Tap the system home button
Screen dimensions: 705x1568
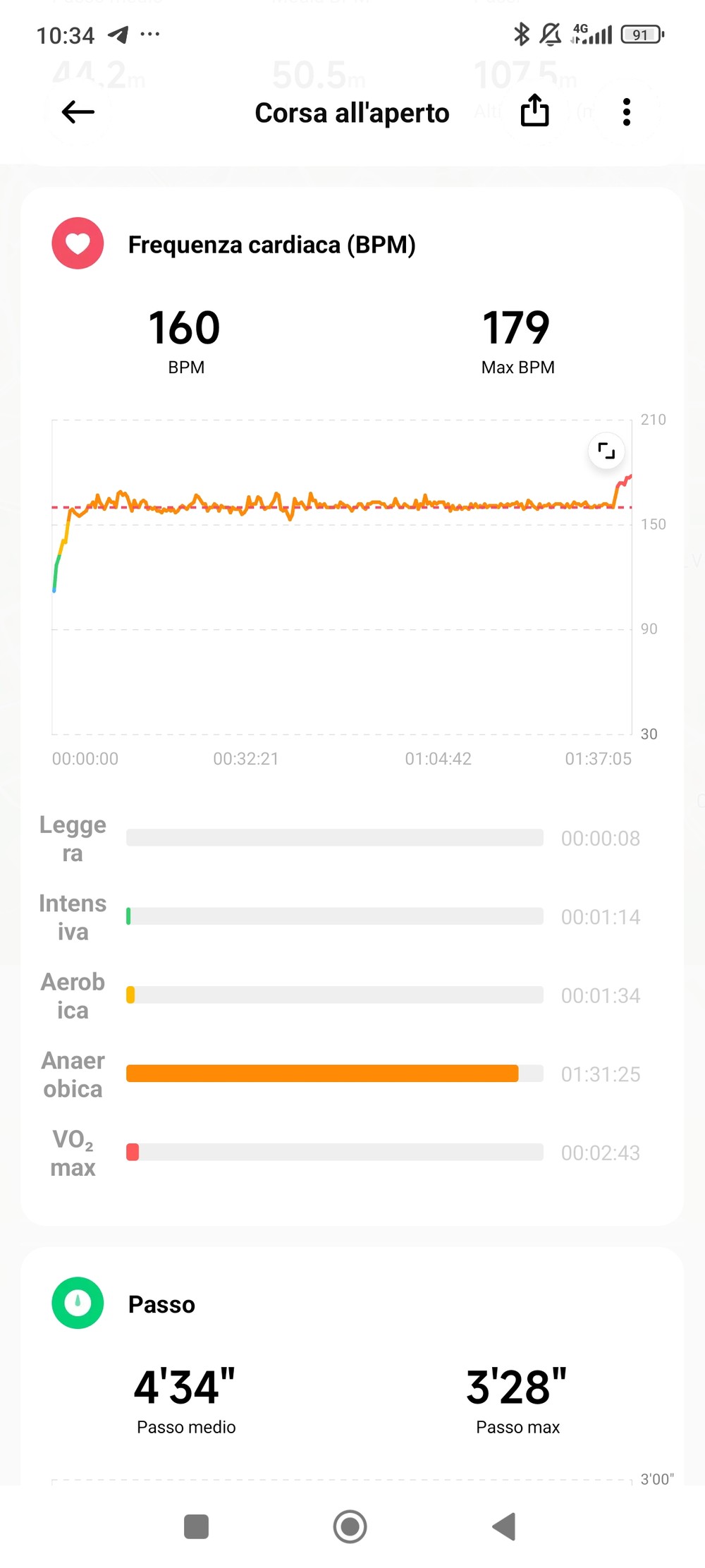pyautogui.click(x=350, y=1526)
